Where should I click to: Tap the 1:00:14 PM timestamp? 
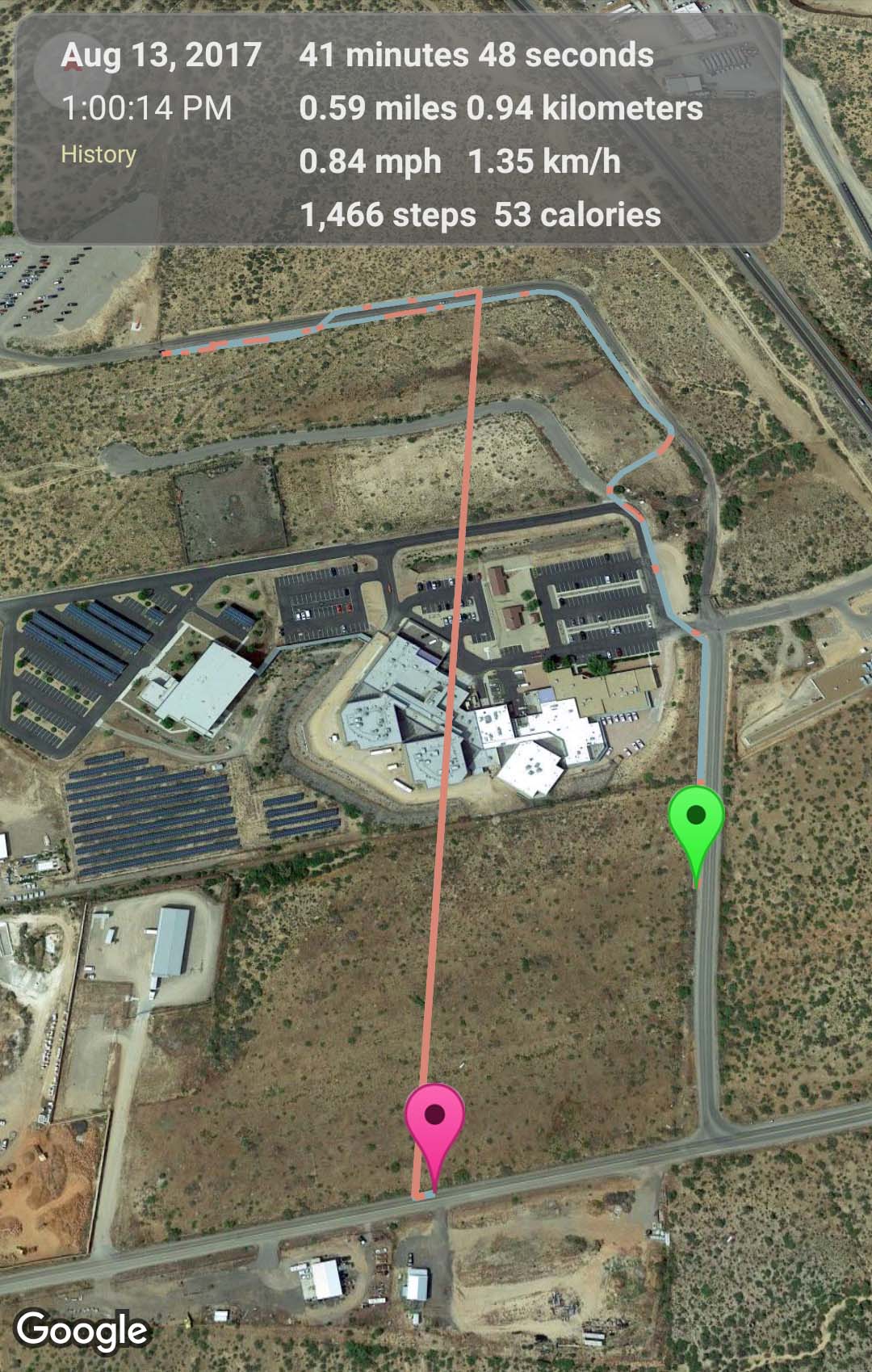coord(145,106)
